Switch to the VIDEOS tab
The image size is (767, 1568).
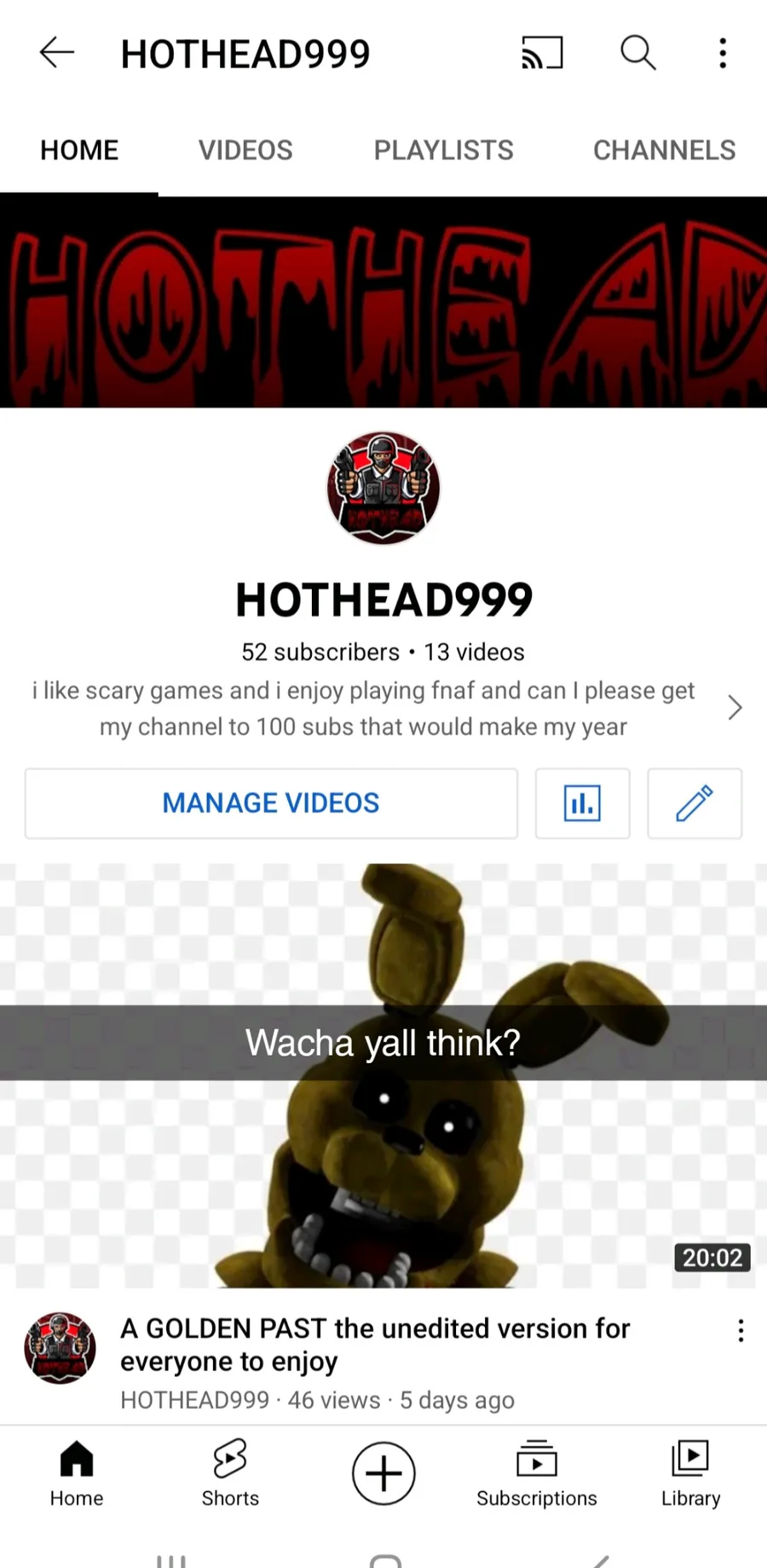245,150
